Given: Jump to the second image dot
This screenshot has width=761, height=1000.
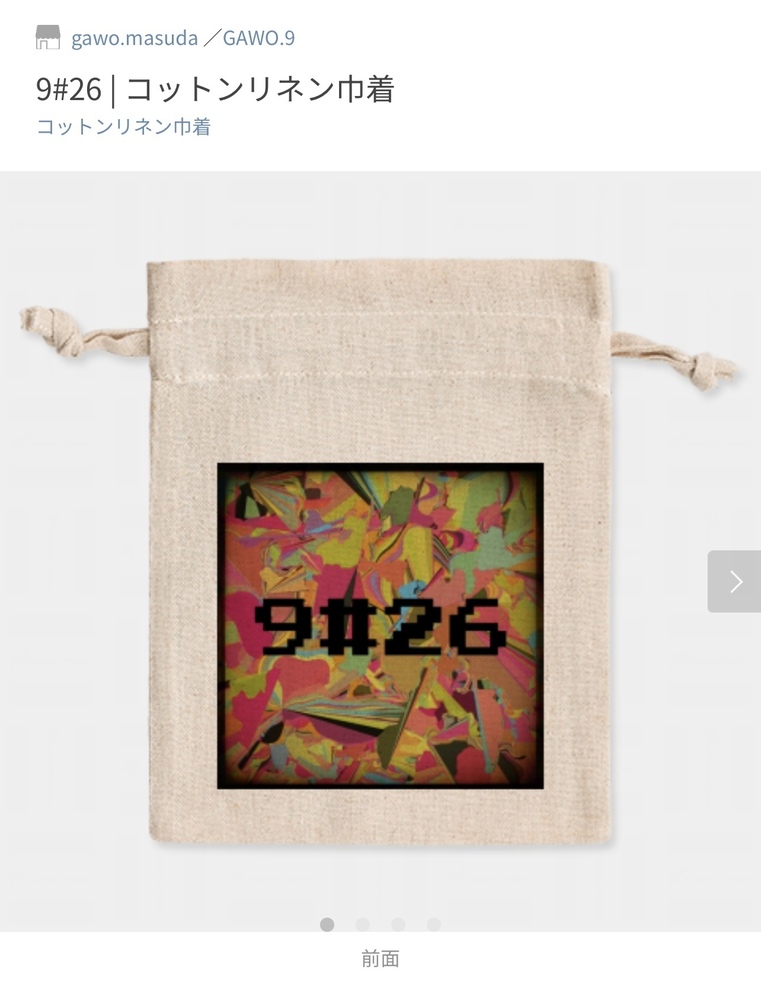Looking at the screenshot, I should pyautogui.click(x=362, y=925).
